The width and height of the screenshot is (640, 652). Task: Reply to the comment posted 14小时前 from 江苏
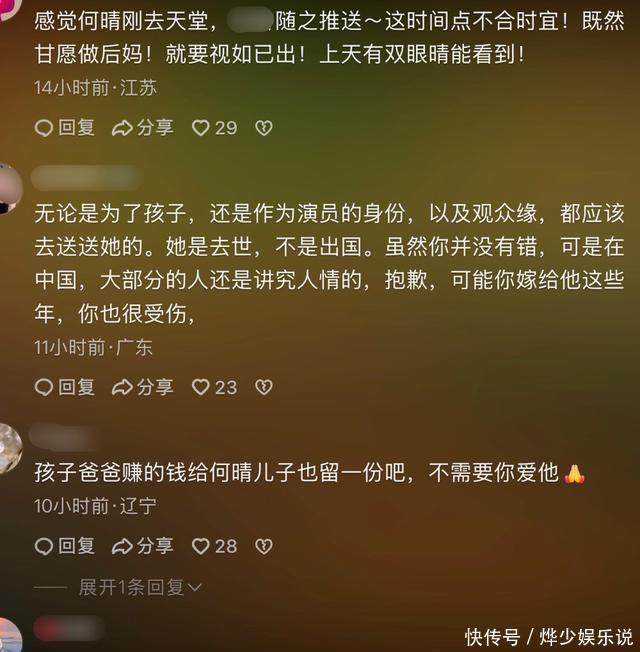pos(65,127)
